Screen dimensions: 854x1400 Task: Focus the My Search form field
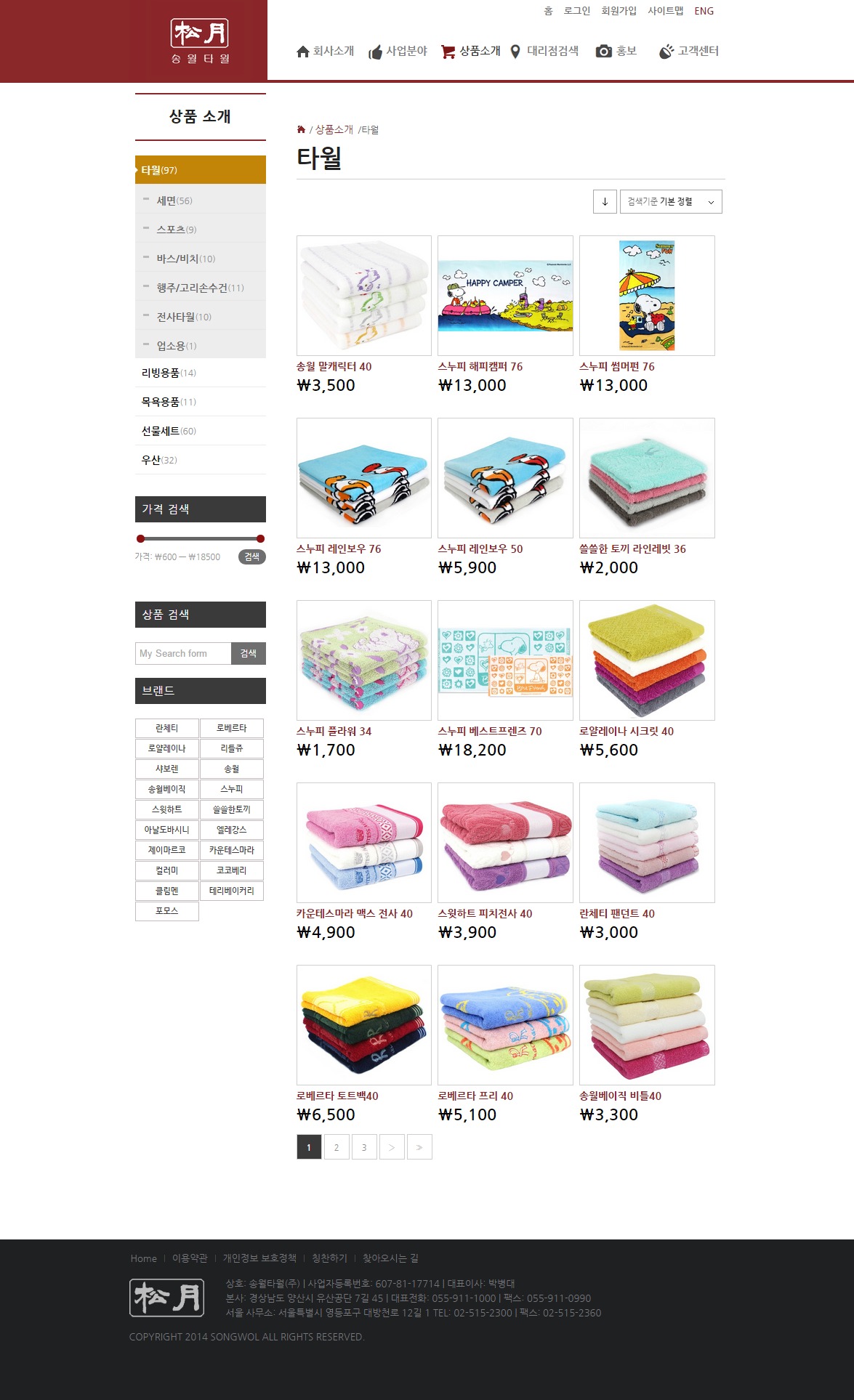coord(183,653)
